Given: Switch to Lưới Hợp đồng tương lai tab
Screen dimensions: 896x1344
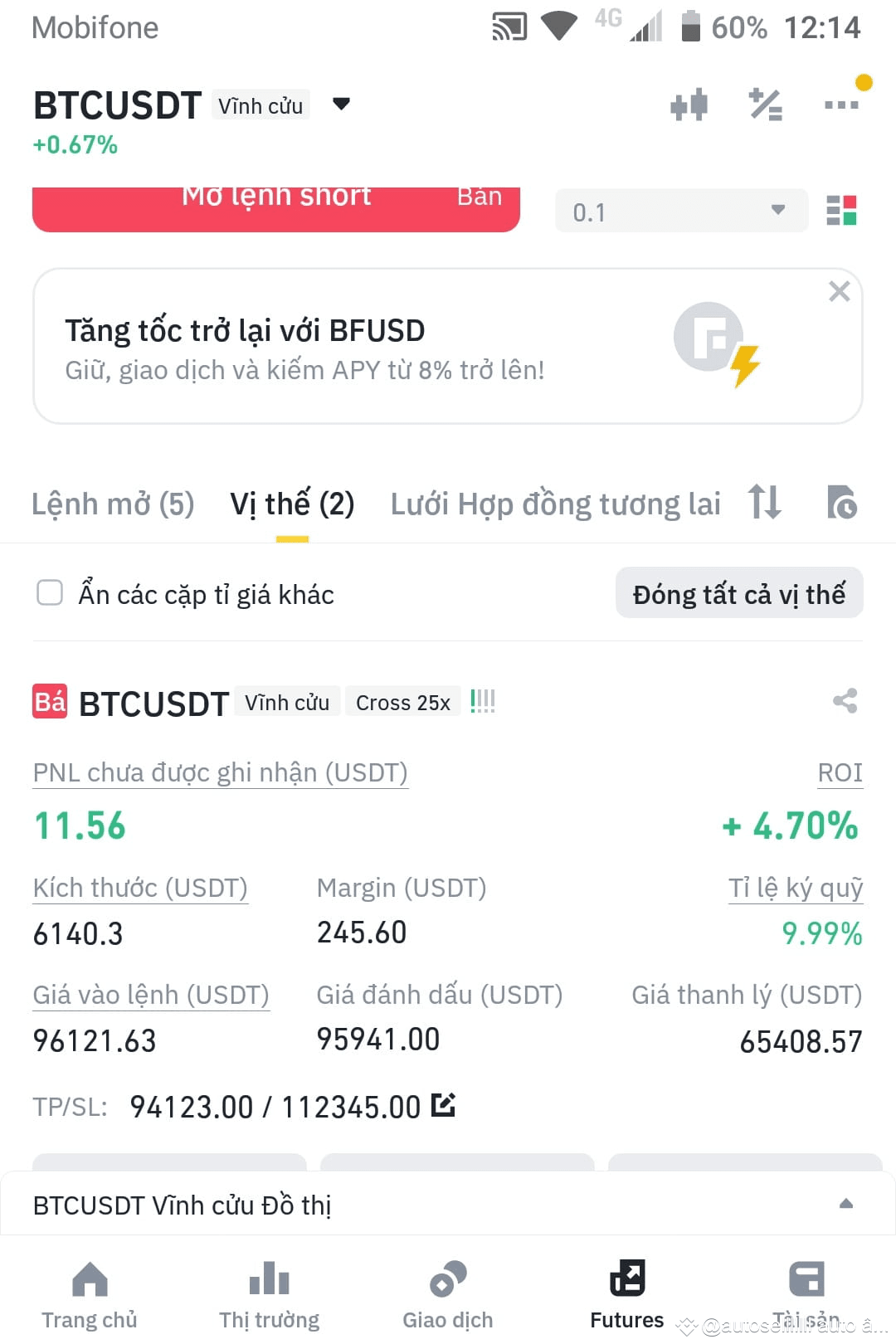Looking at the screenshot, I should click(555, 504).
